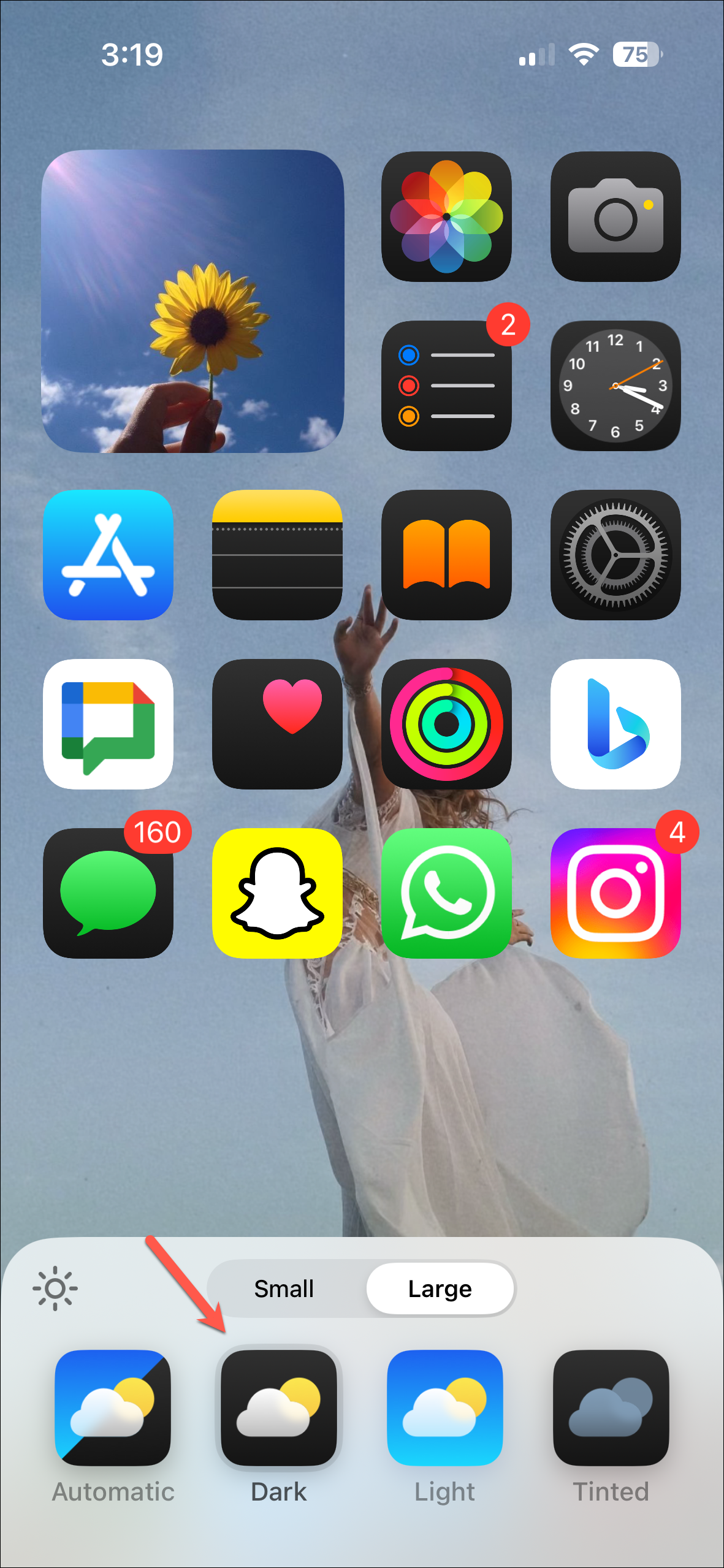
Task: Open the Clock app
Action: click(x=615, y=386)
